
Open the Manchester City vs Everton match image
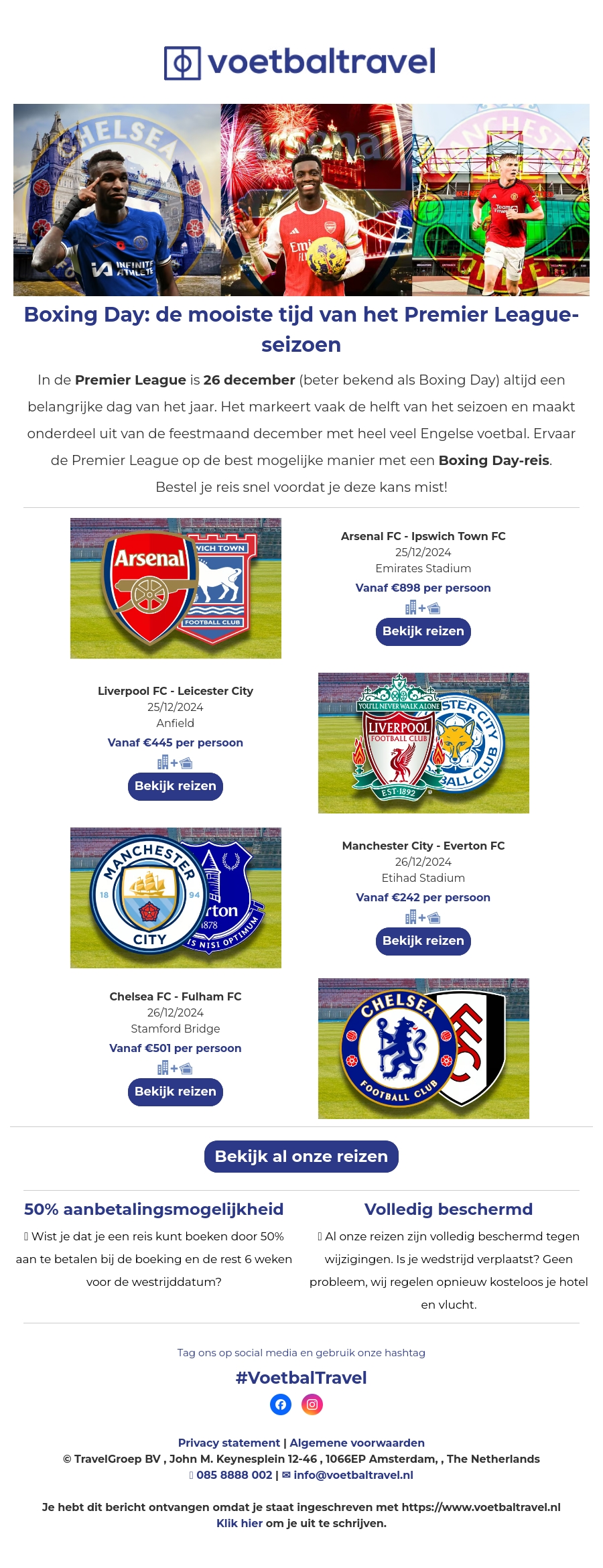pyautogui.click(x=176, y=898)
